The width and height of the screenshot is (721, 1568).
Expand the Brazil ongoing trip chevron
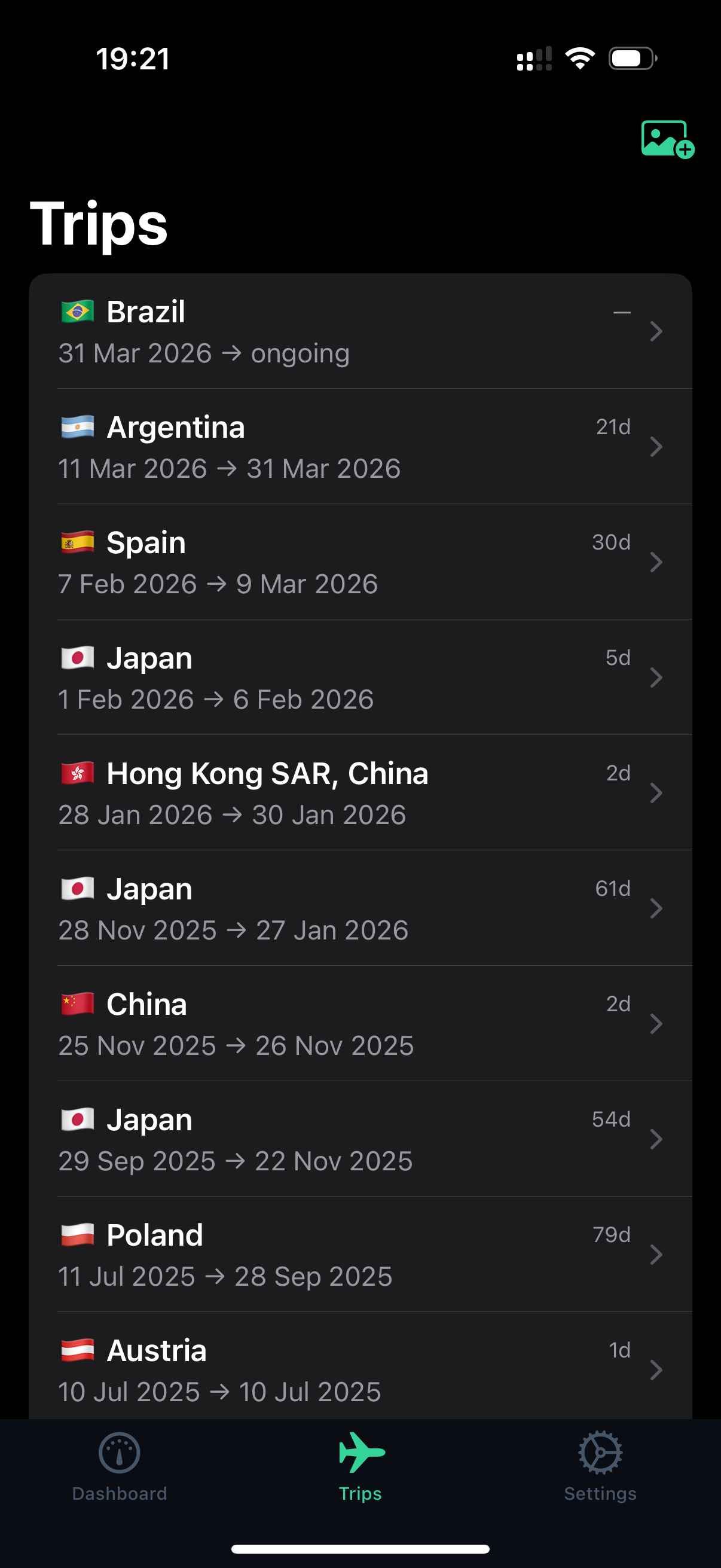coord(657,332)
